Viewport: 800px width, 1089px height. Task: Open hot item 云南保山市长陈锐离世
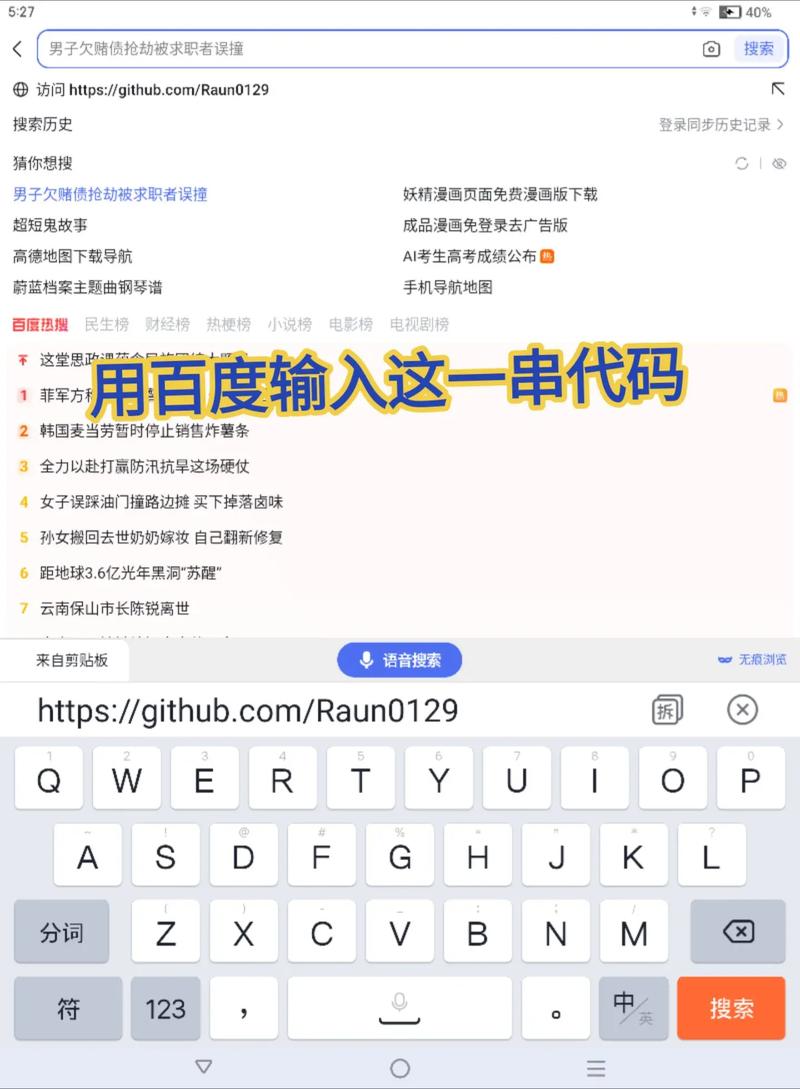tap(114, 608)
